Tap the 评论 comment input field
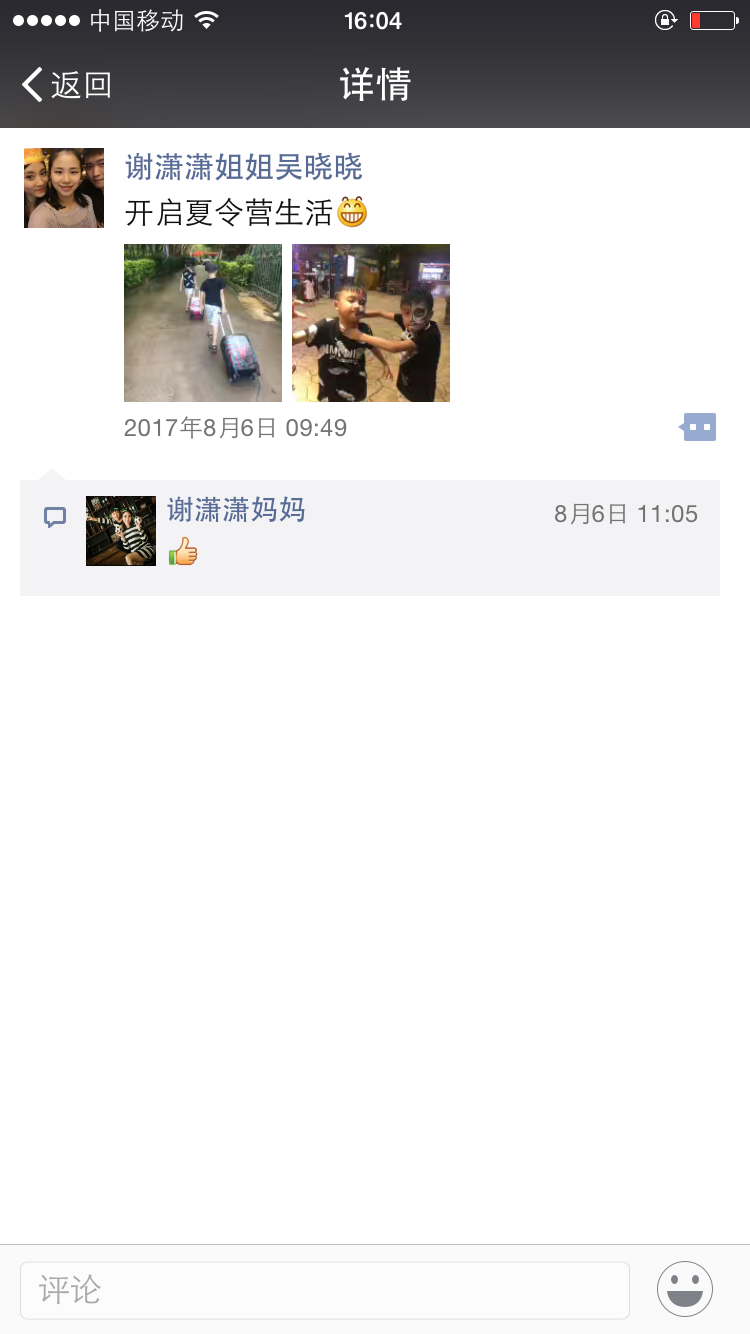 pyautogui.click(x=325, y=1290)
